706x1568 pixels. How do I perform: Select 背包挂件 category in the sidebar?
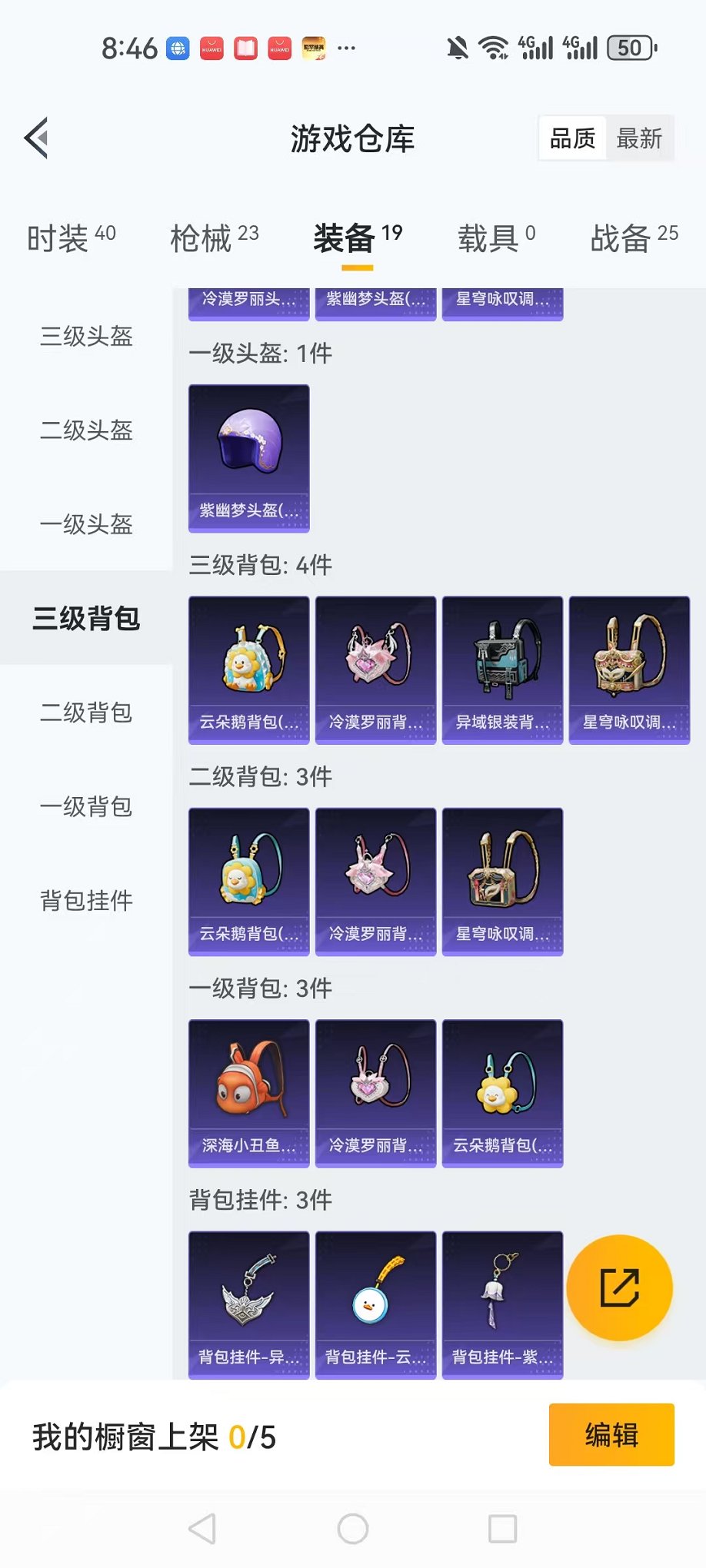[x=85, y=901]
